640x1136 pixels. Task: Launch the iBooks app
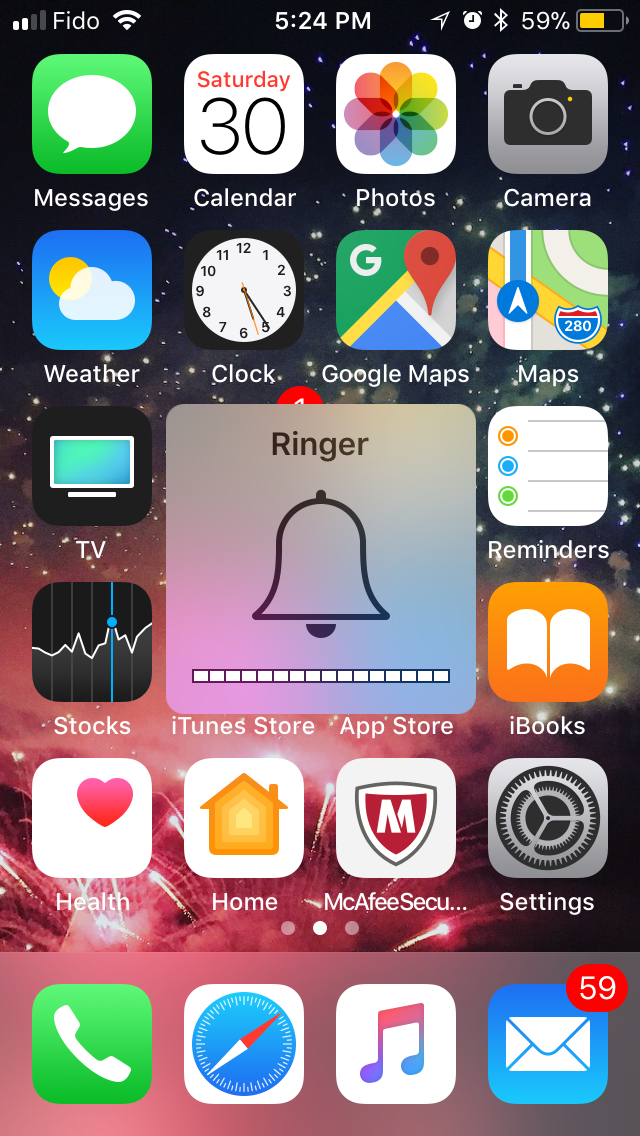point(548,642)
